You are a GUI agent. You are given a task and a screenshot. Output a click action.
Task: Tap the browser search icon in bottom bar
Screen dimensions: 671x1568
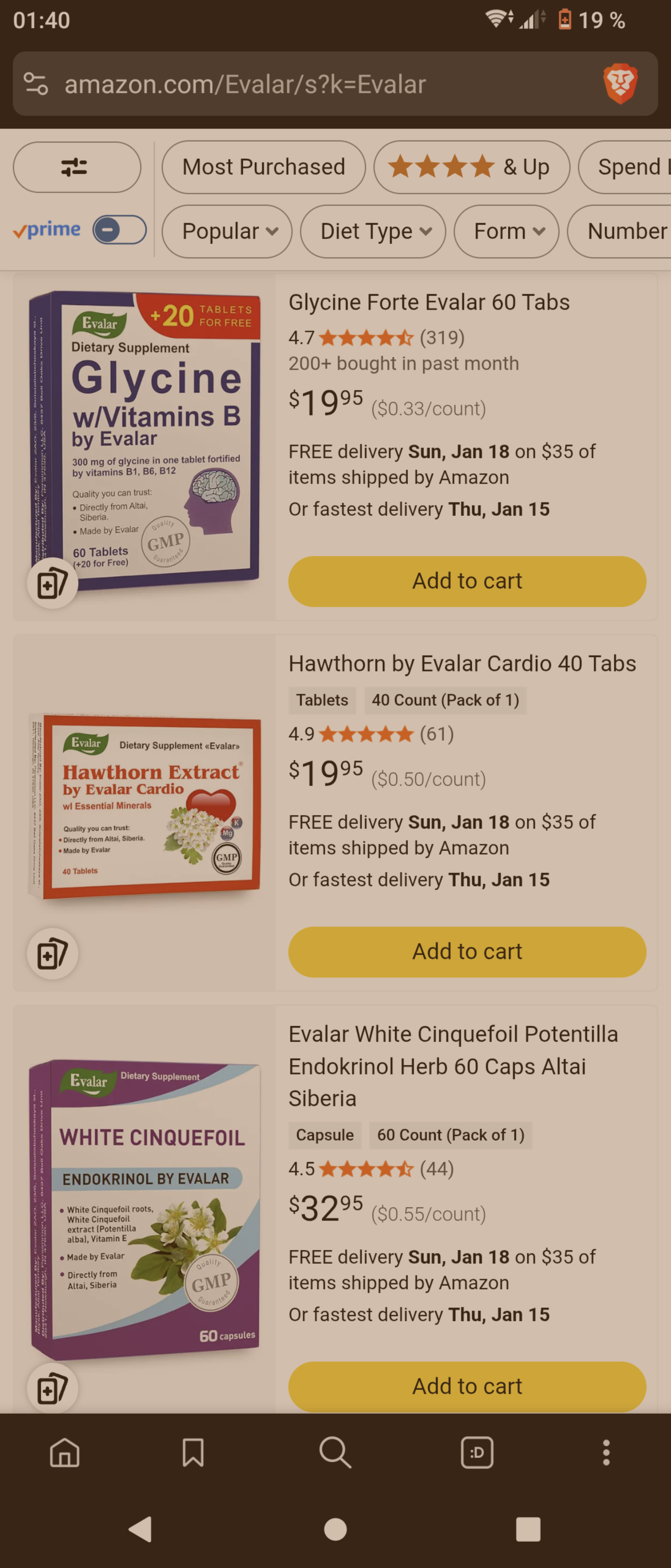(335, 1453)
